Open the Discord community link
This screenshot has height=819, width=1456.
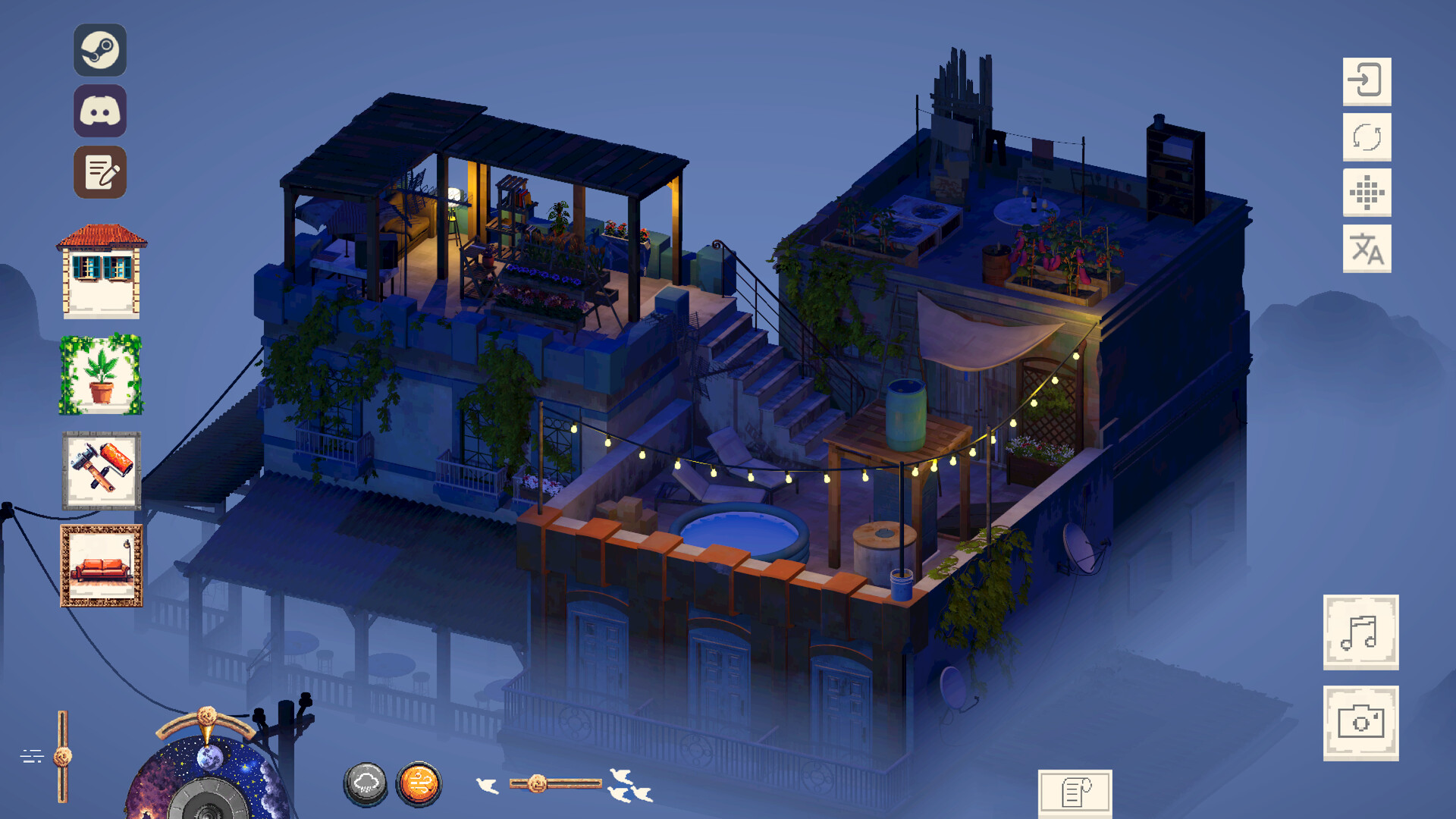tap(100, 111)
